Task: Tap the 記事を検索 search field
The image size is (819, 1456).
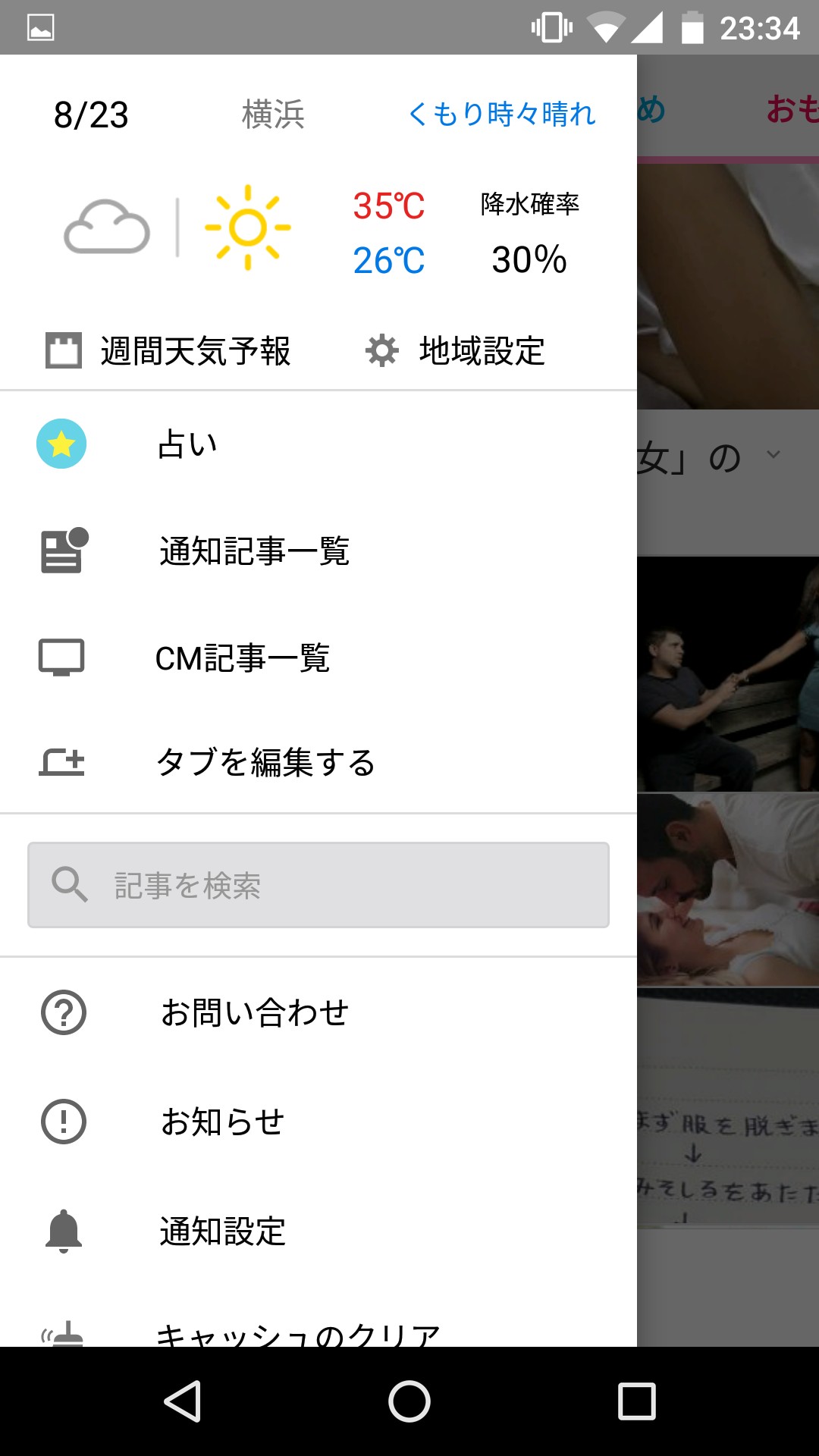Action: pyautogui.click(x=318, y=885)
